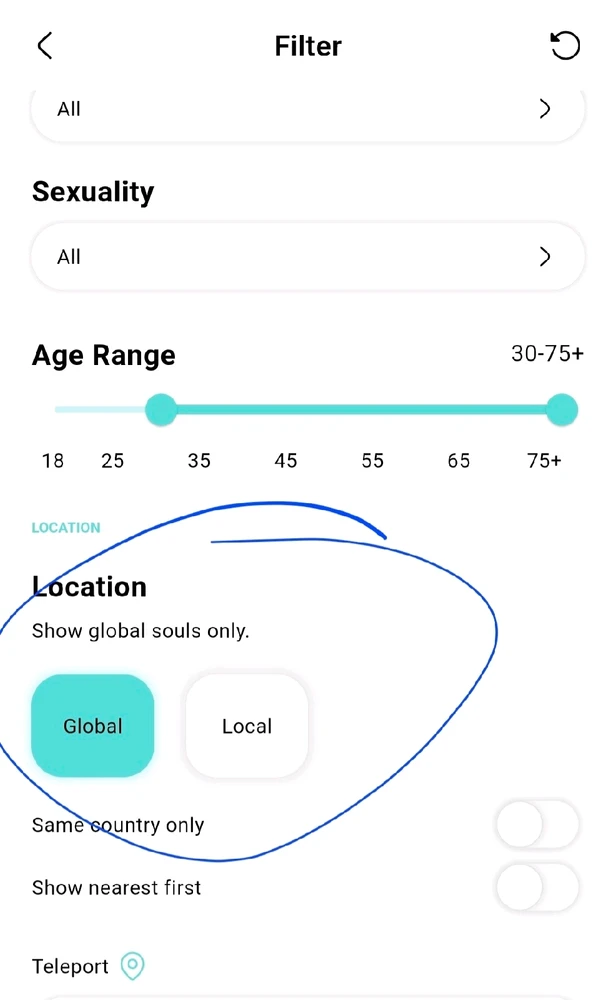Go back from the Filter screen
This screenshot has height=1000, width=616.
click(45, 46)
